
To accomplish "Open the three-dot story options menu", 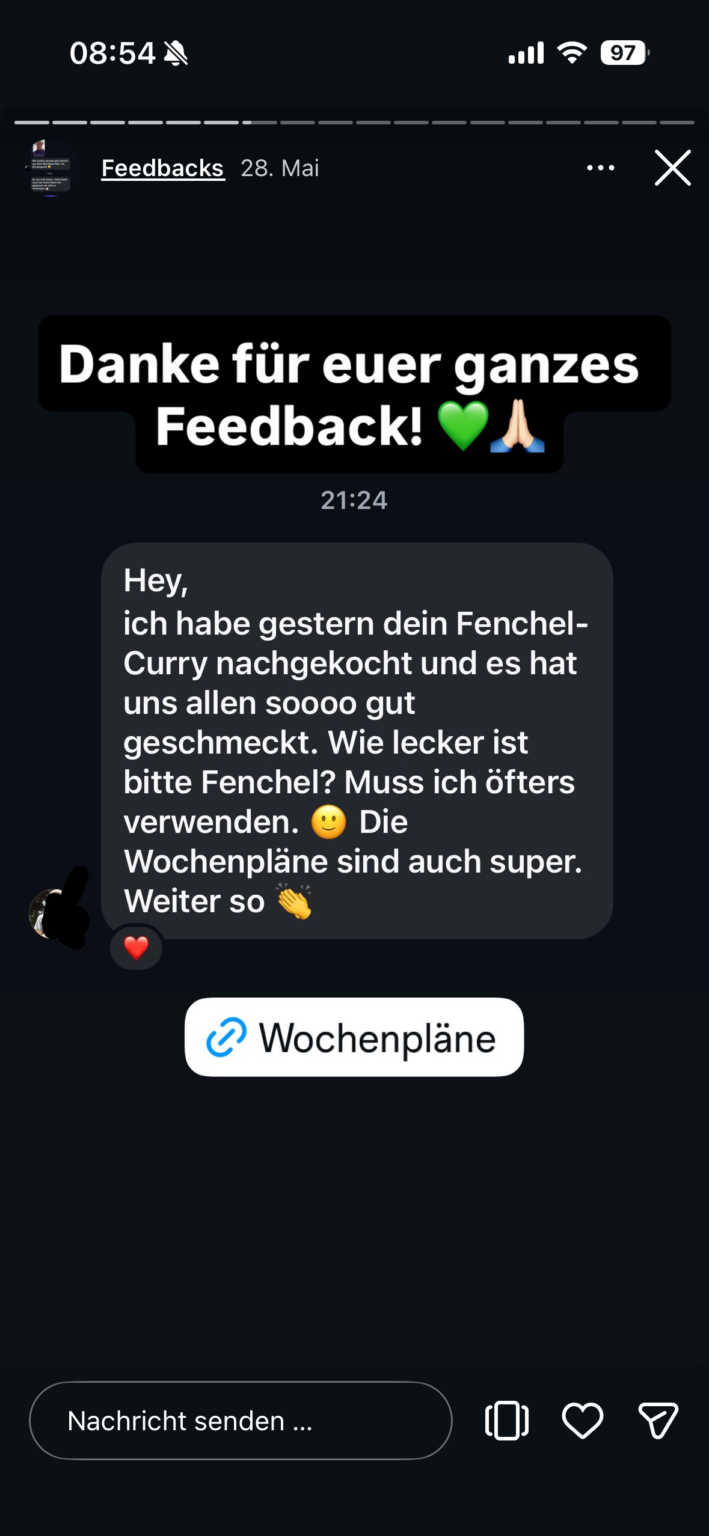I will pyautogui.click(x=600, y=168).
